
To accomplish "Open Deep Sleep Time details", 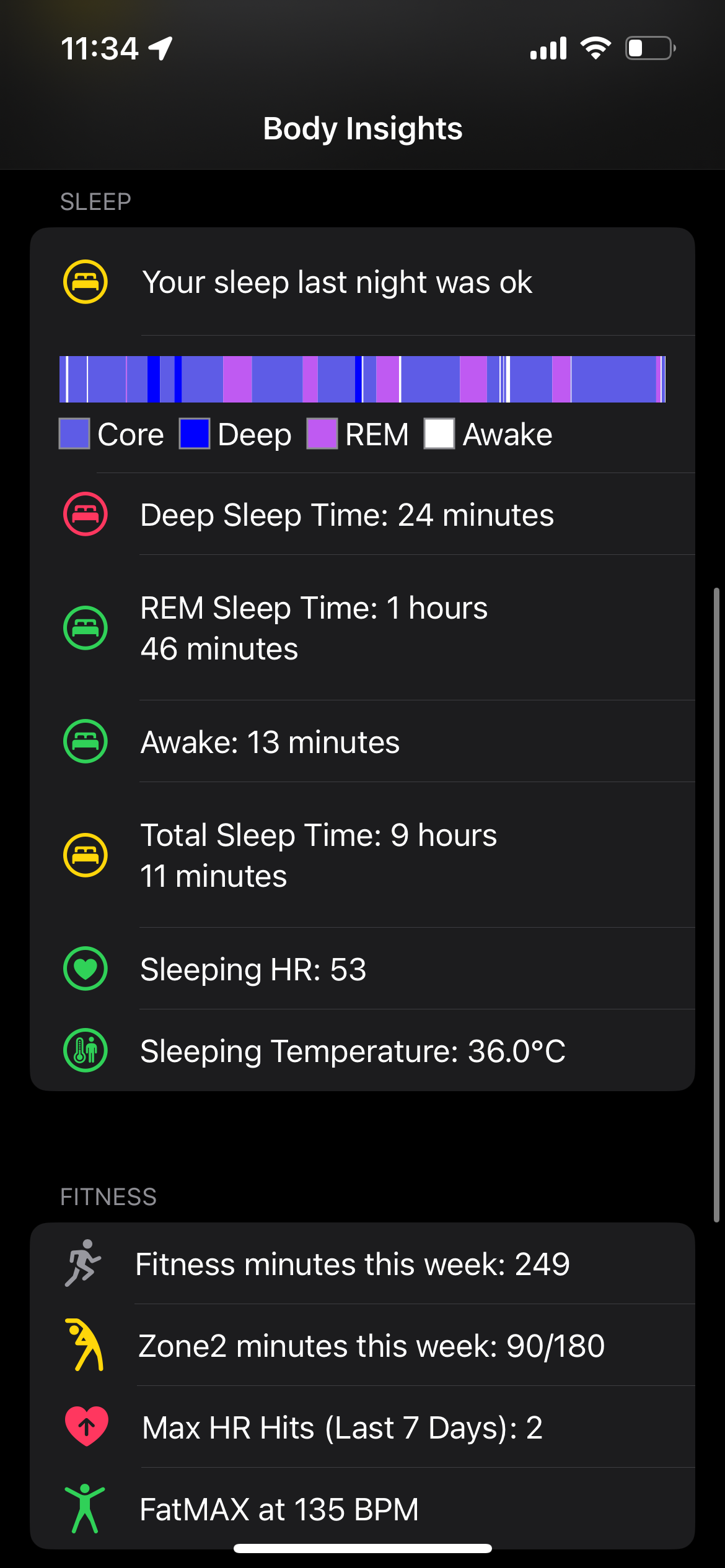I will click(362, 515).
